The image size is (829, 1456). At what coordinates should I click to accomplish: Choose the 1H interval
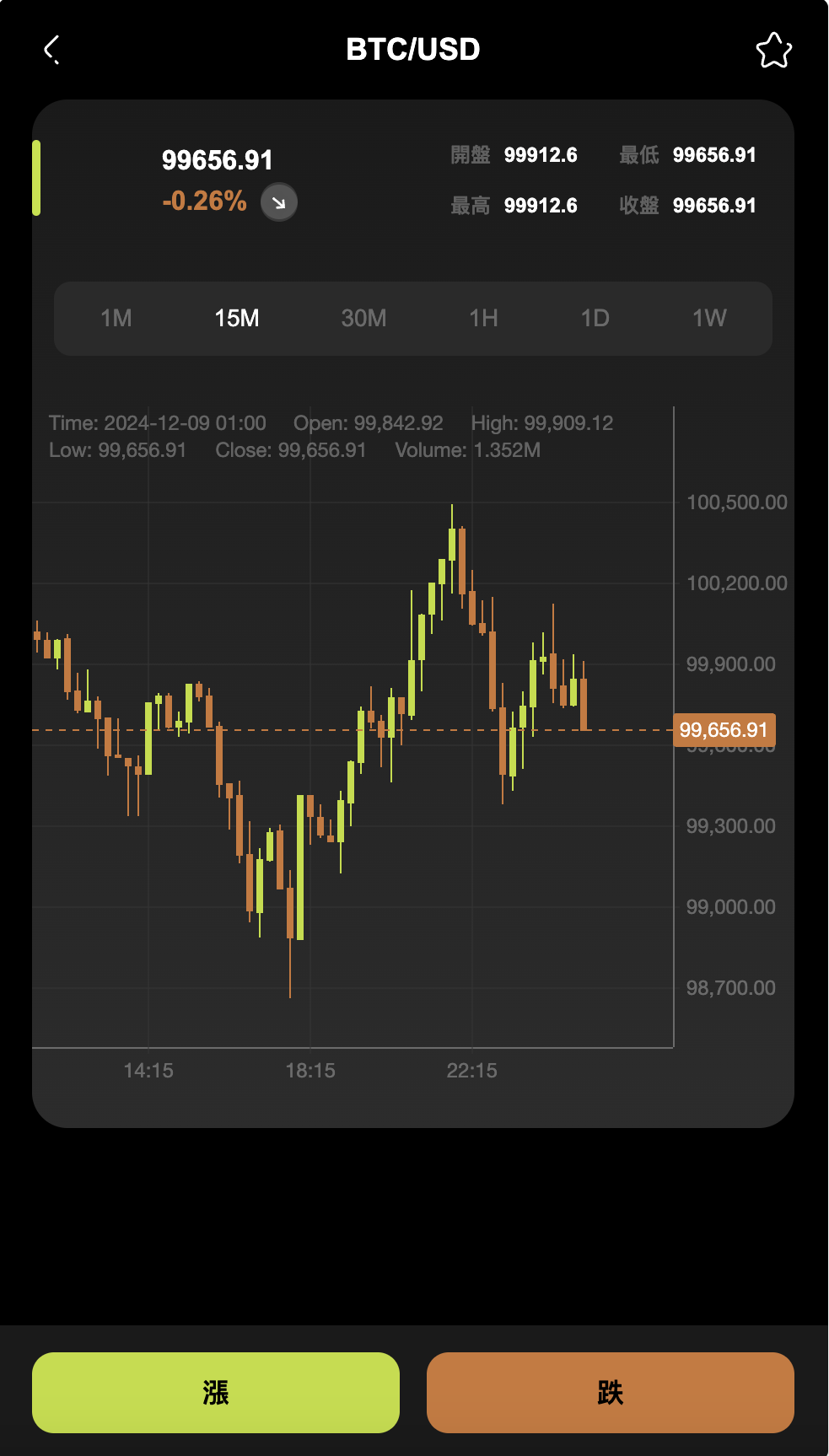(483, 319)
